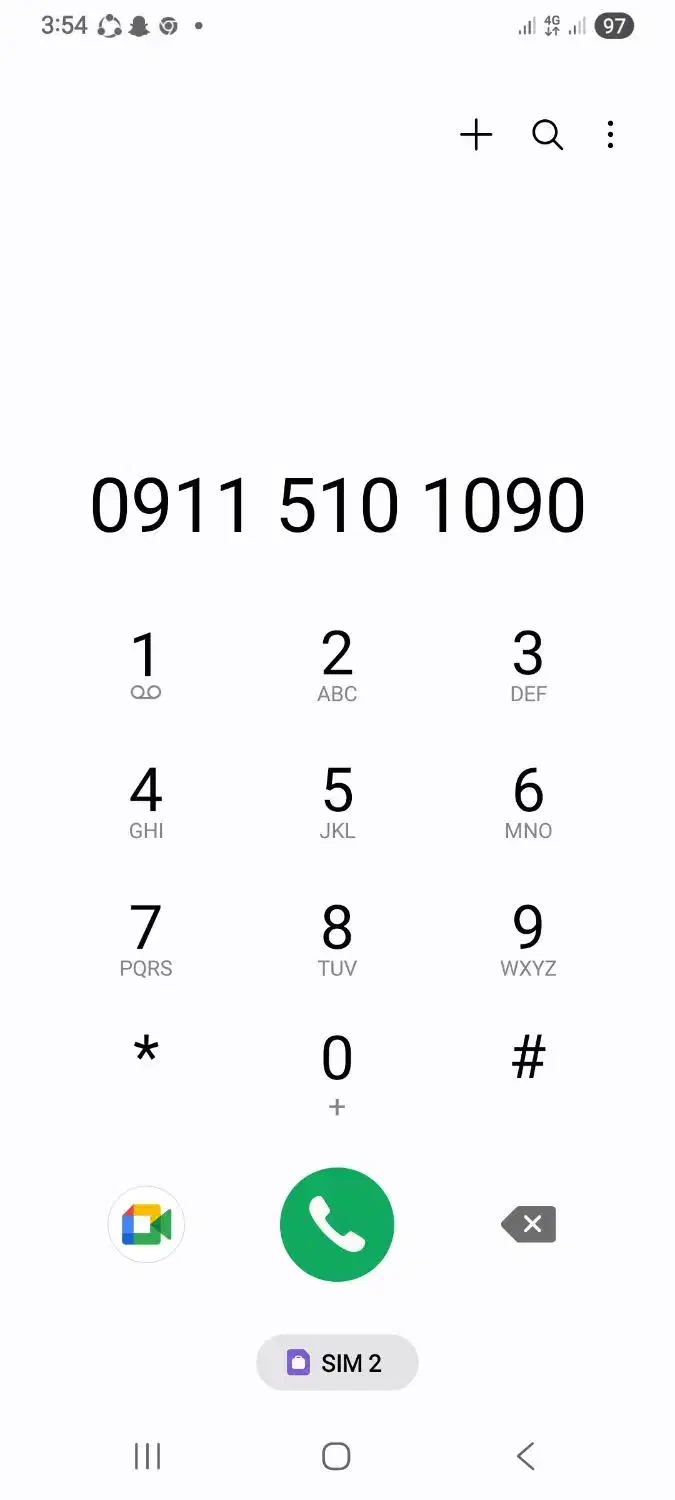Change the SIM 2 selection

[x=337, y=1363]
